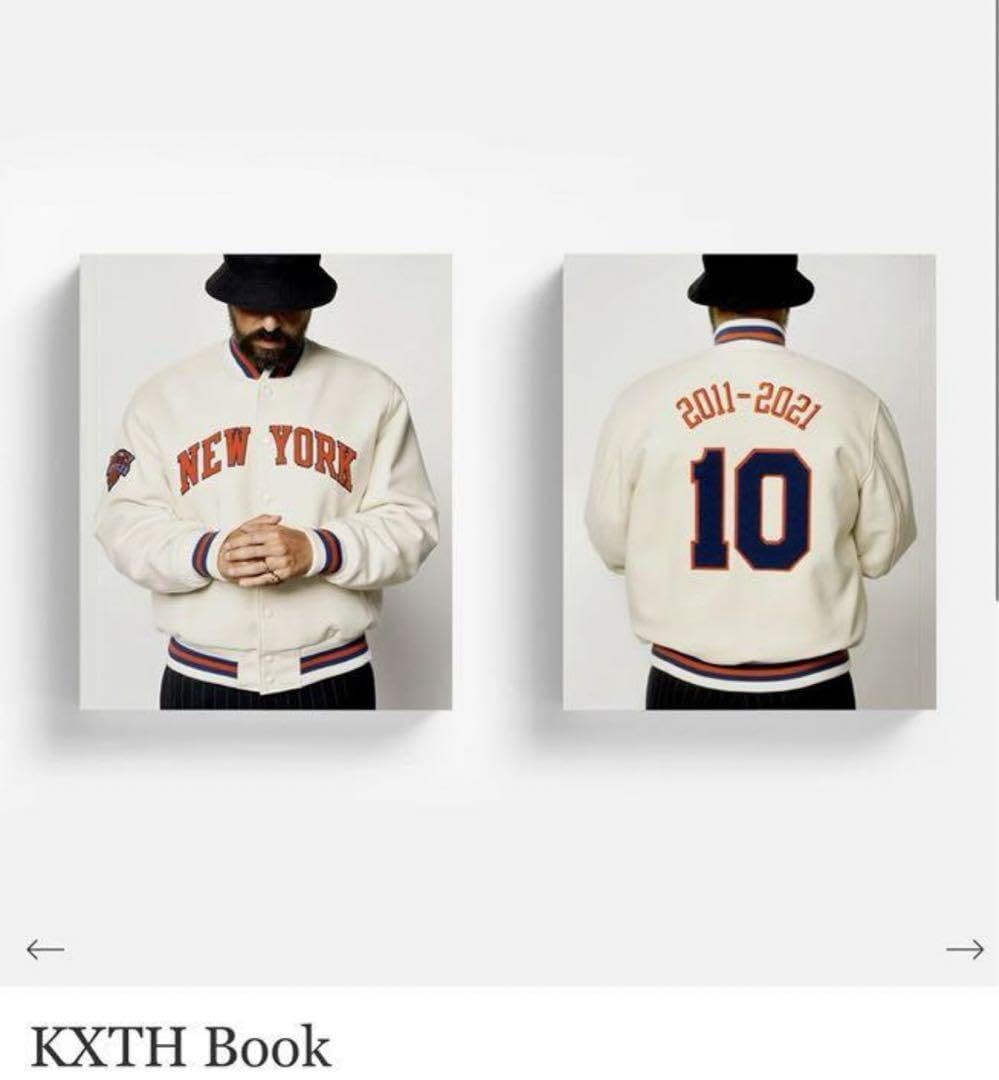The image size is (999, 1080).
Task: Go to the next product image
Action: (x=964, y=949)
